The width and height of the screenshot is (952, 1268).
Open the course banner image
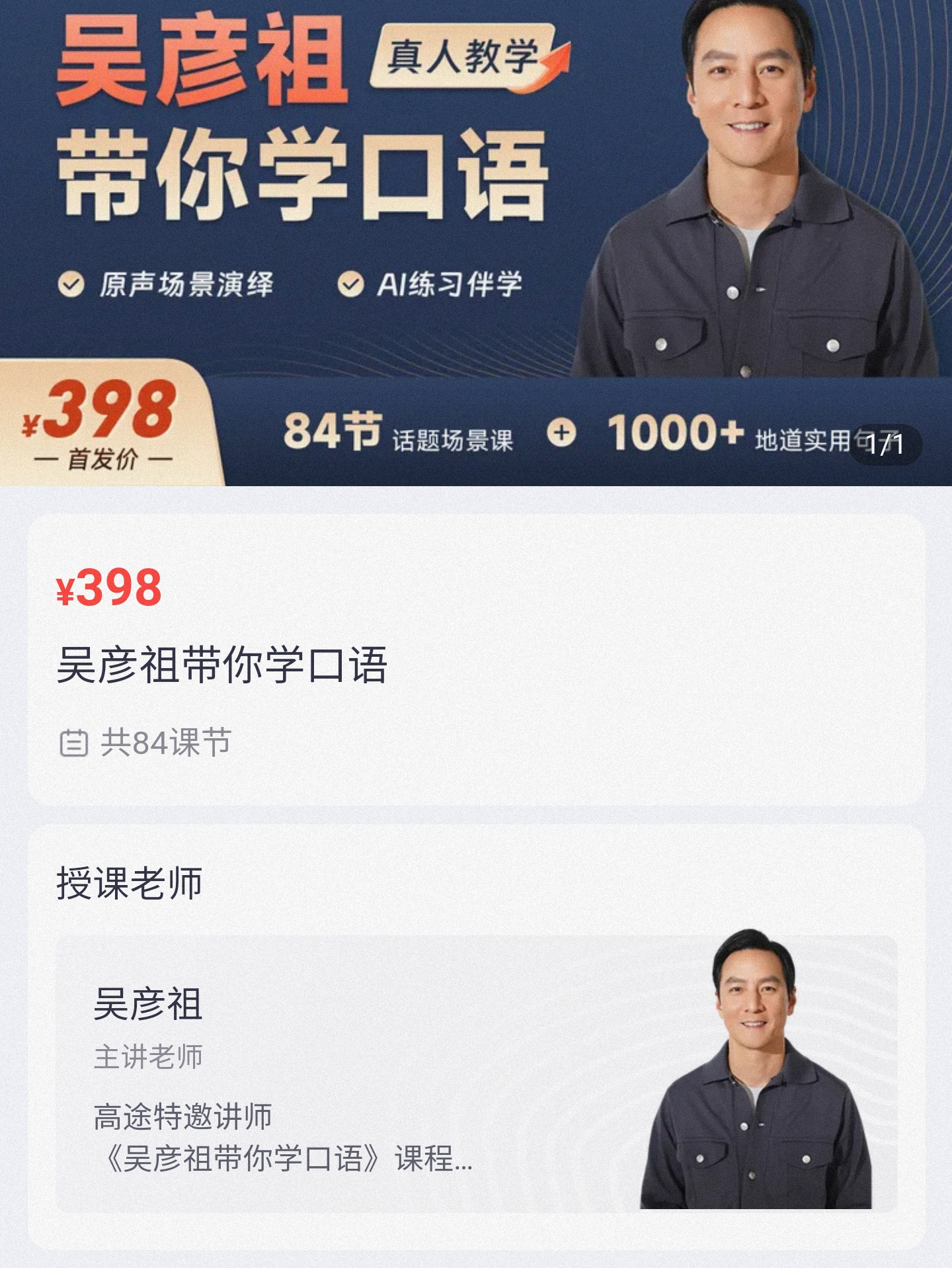[476, 242]
